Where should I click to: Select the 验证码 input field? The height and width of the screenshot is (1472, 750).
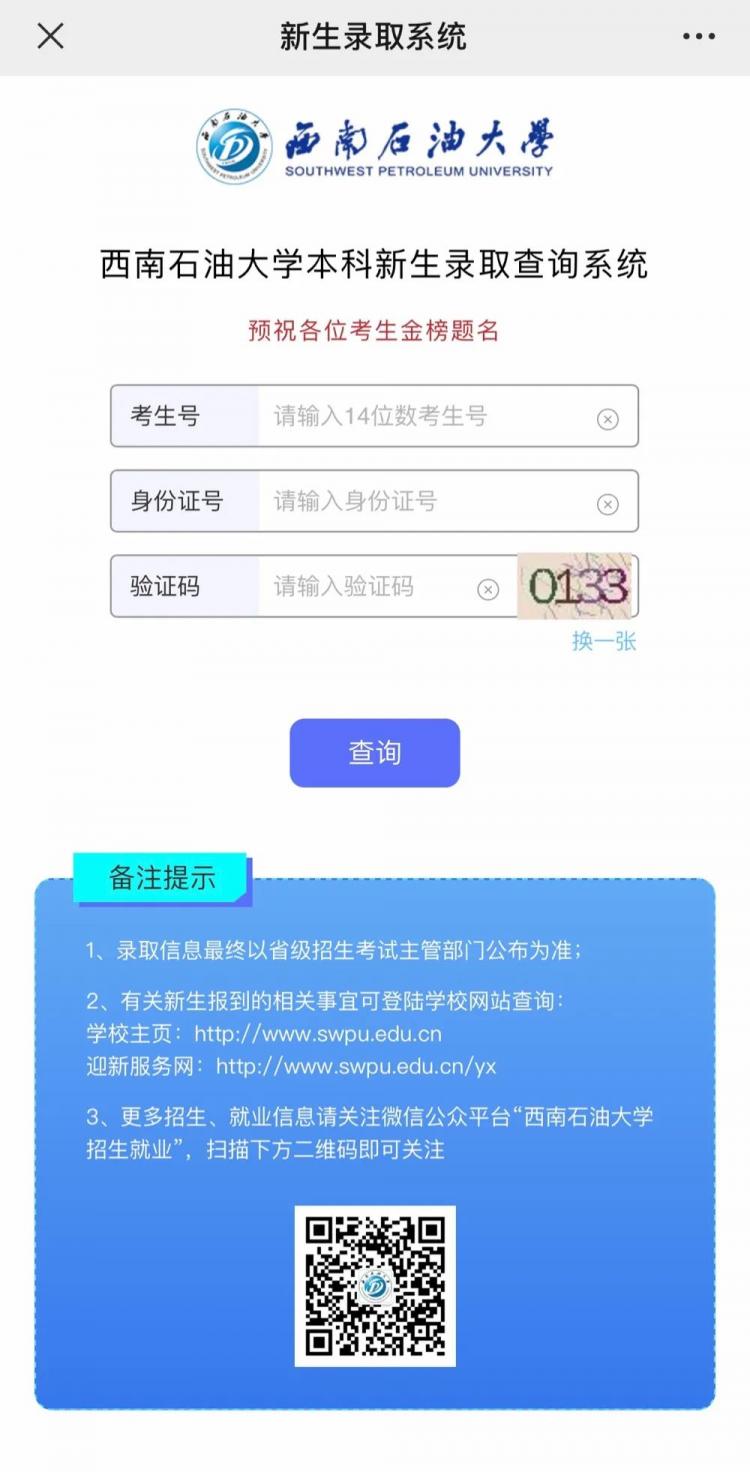pyautogui.click(x=365, y=586)
